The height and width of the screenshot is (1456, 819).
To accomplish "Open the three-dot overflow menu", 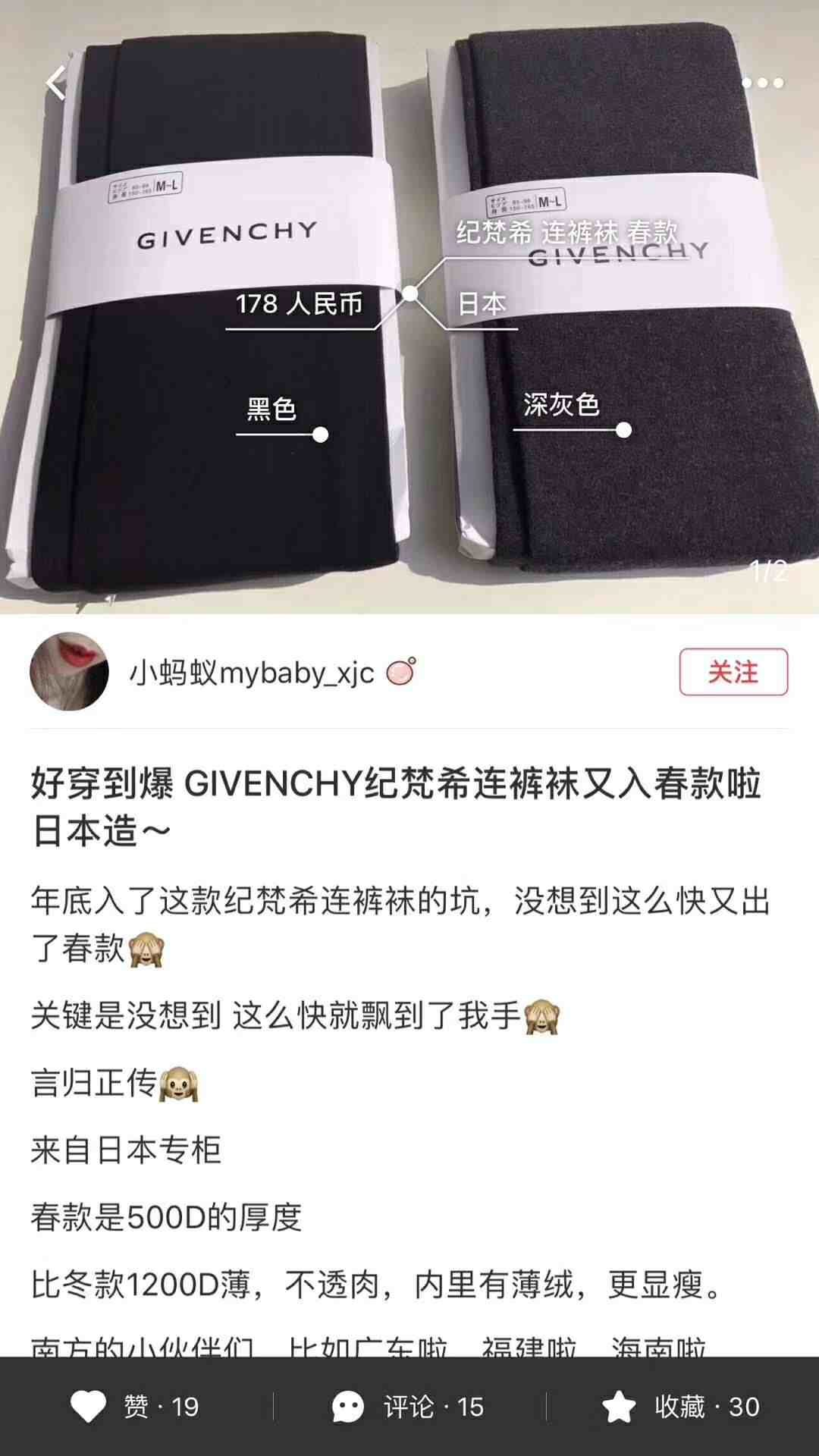I will click(762, 83).
